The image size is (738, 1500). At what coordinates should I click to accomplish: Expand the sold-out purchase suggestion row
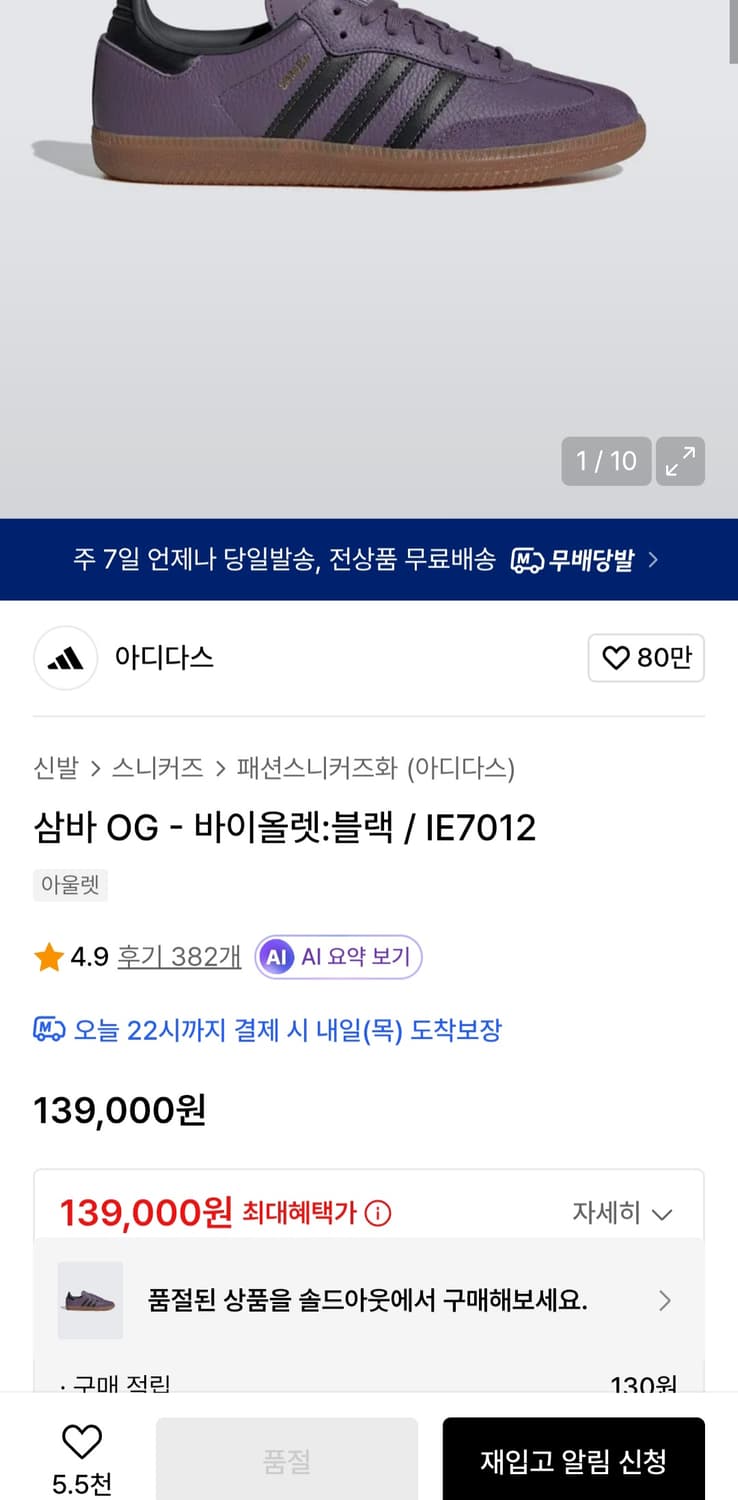pyautogui.click(x=664, y=1301)
